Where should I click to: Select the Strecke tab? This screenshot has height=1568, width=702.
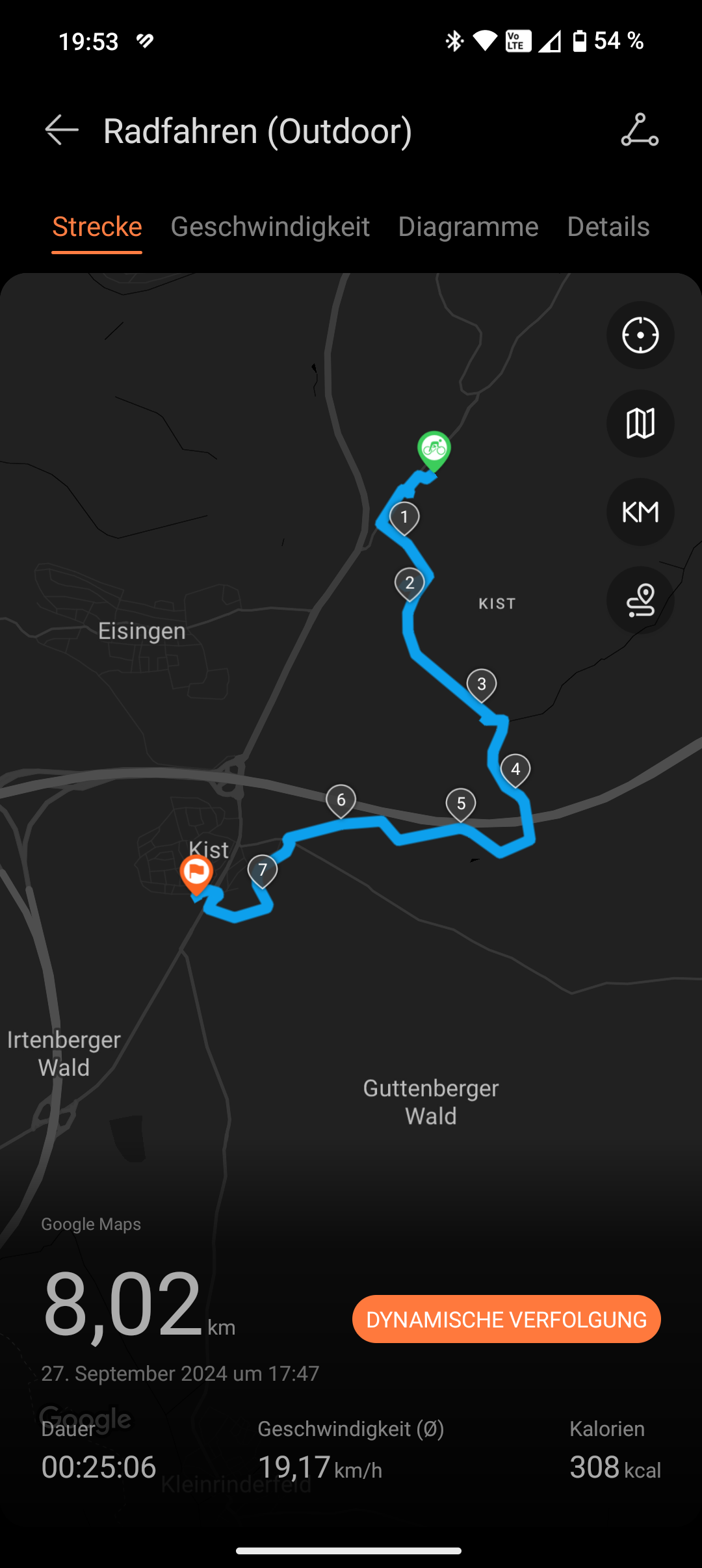pyautogui.click(x=97, y=227)
